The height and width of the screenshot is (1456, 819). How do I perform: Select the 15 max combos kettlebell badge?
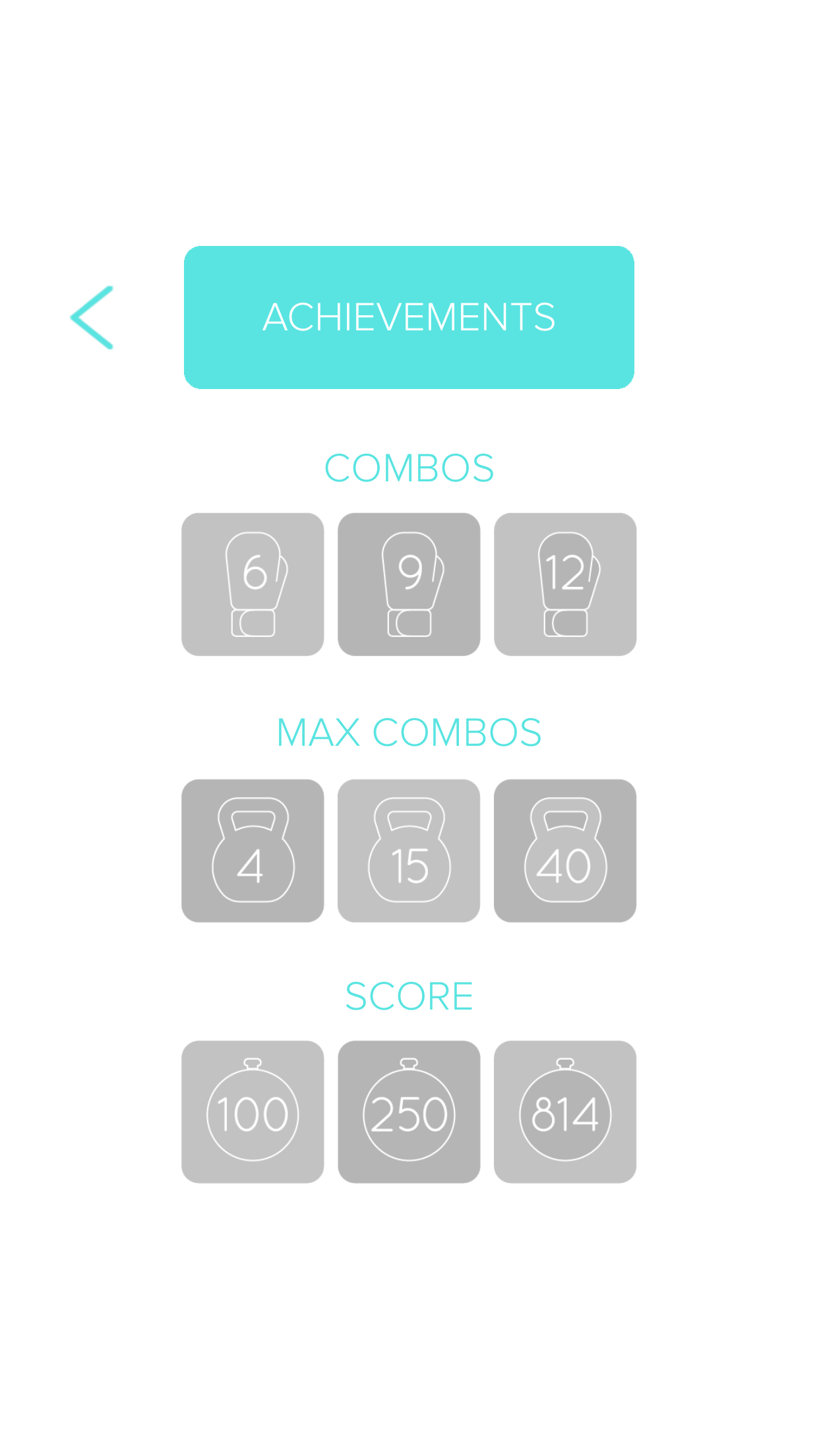409,851
